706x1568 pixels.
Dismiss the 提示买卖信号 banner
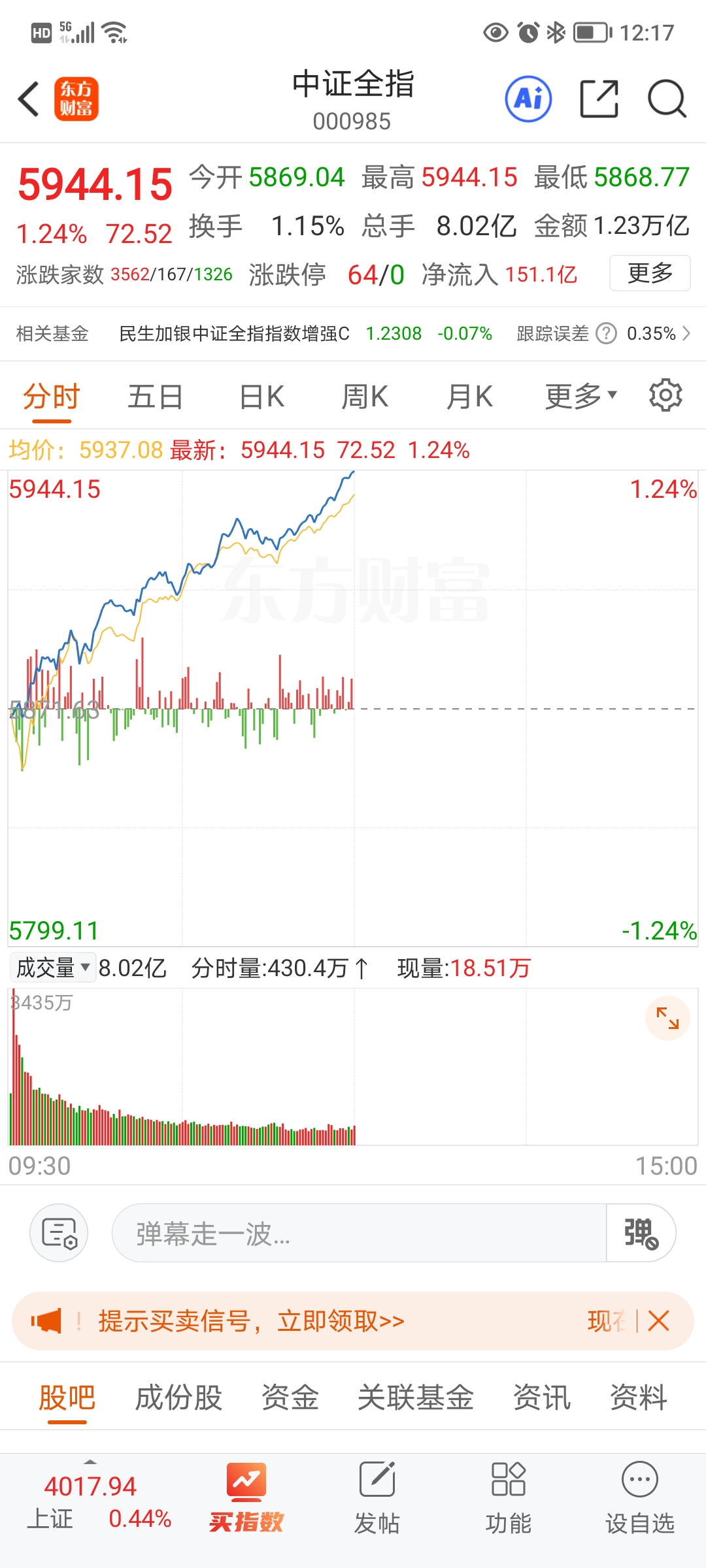tap(658, 1321)
